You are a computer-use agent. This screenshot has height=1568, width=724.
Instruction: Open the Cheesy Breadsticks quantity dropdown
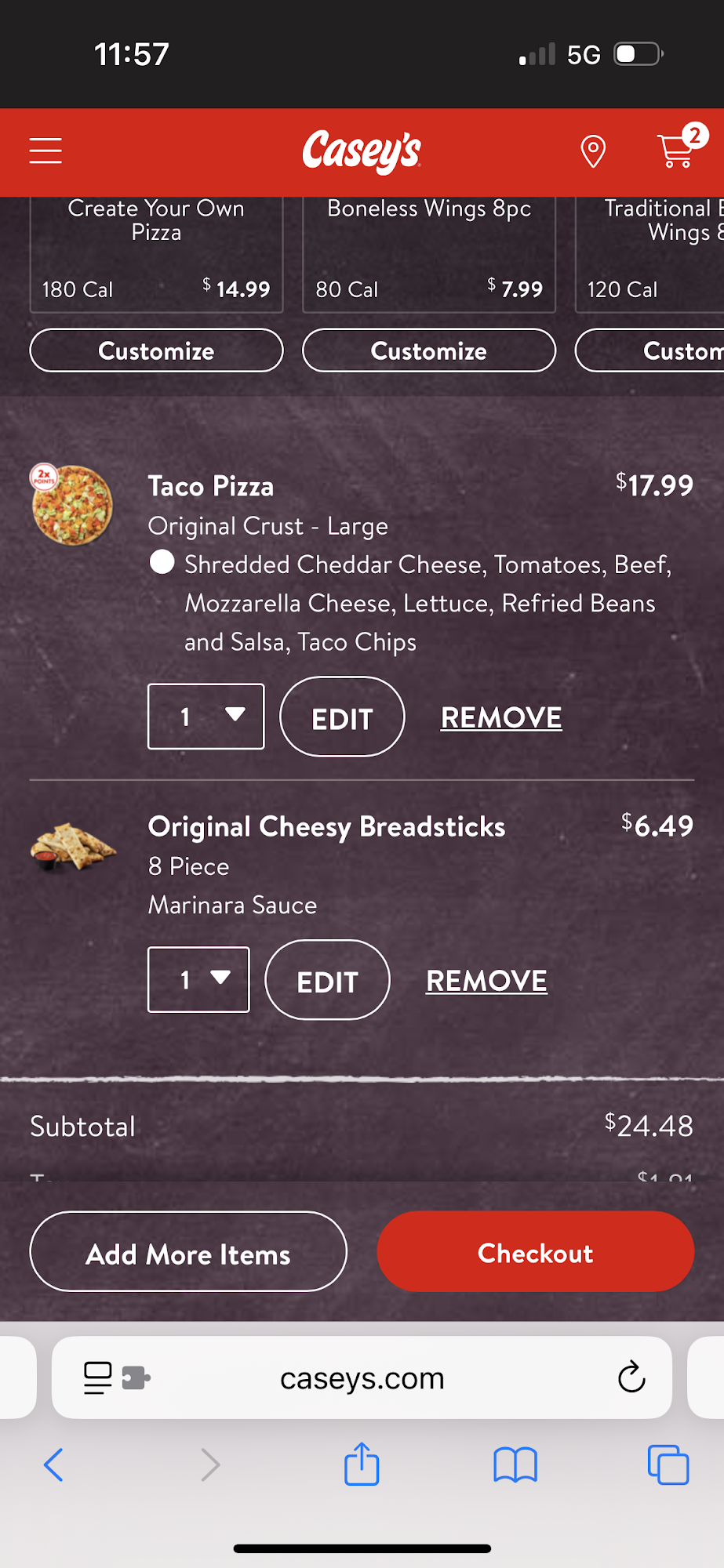198,980
